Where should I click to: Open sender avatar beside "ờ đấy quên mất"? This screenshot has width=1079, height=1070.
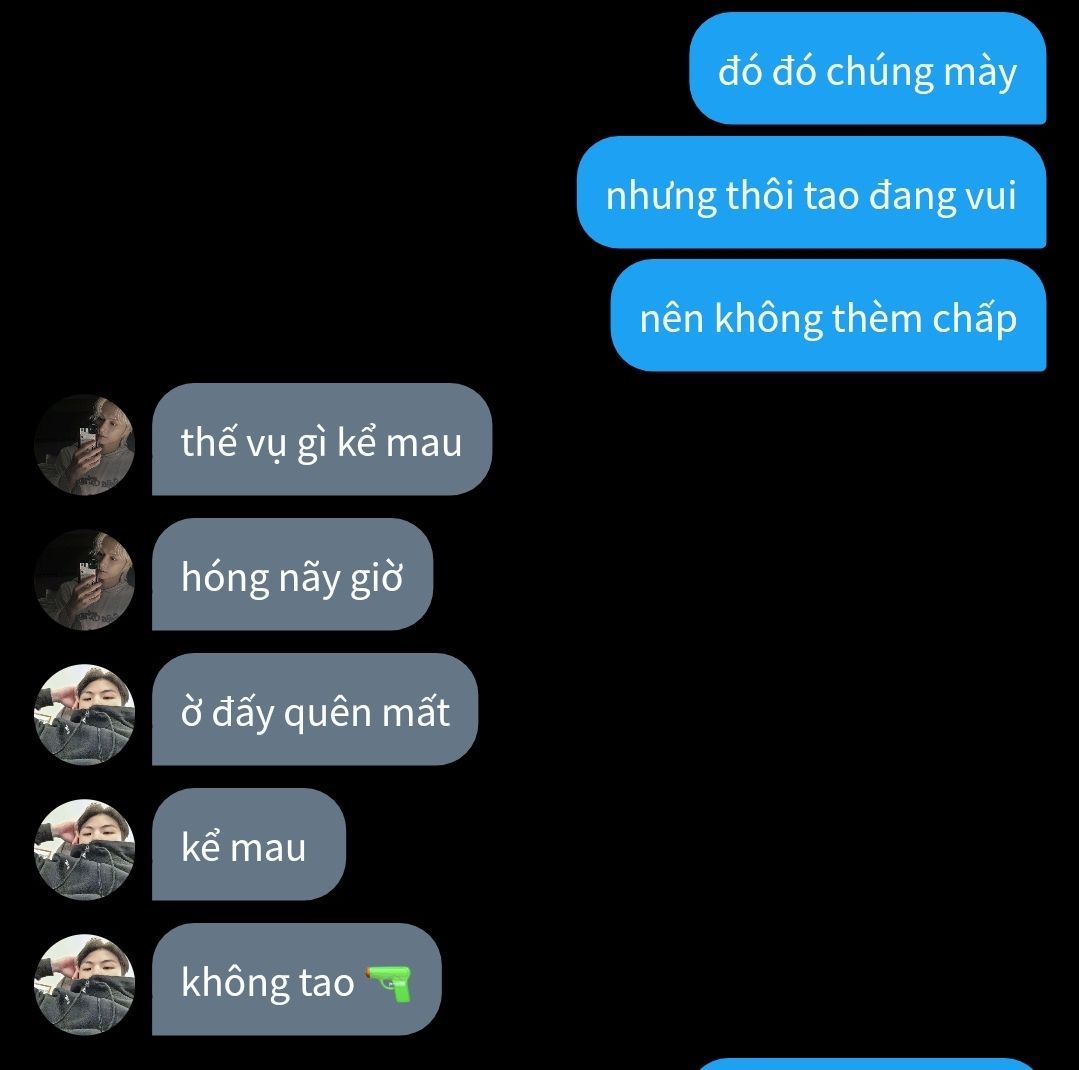(x=85, y=714)
